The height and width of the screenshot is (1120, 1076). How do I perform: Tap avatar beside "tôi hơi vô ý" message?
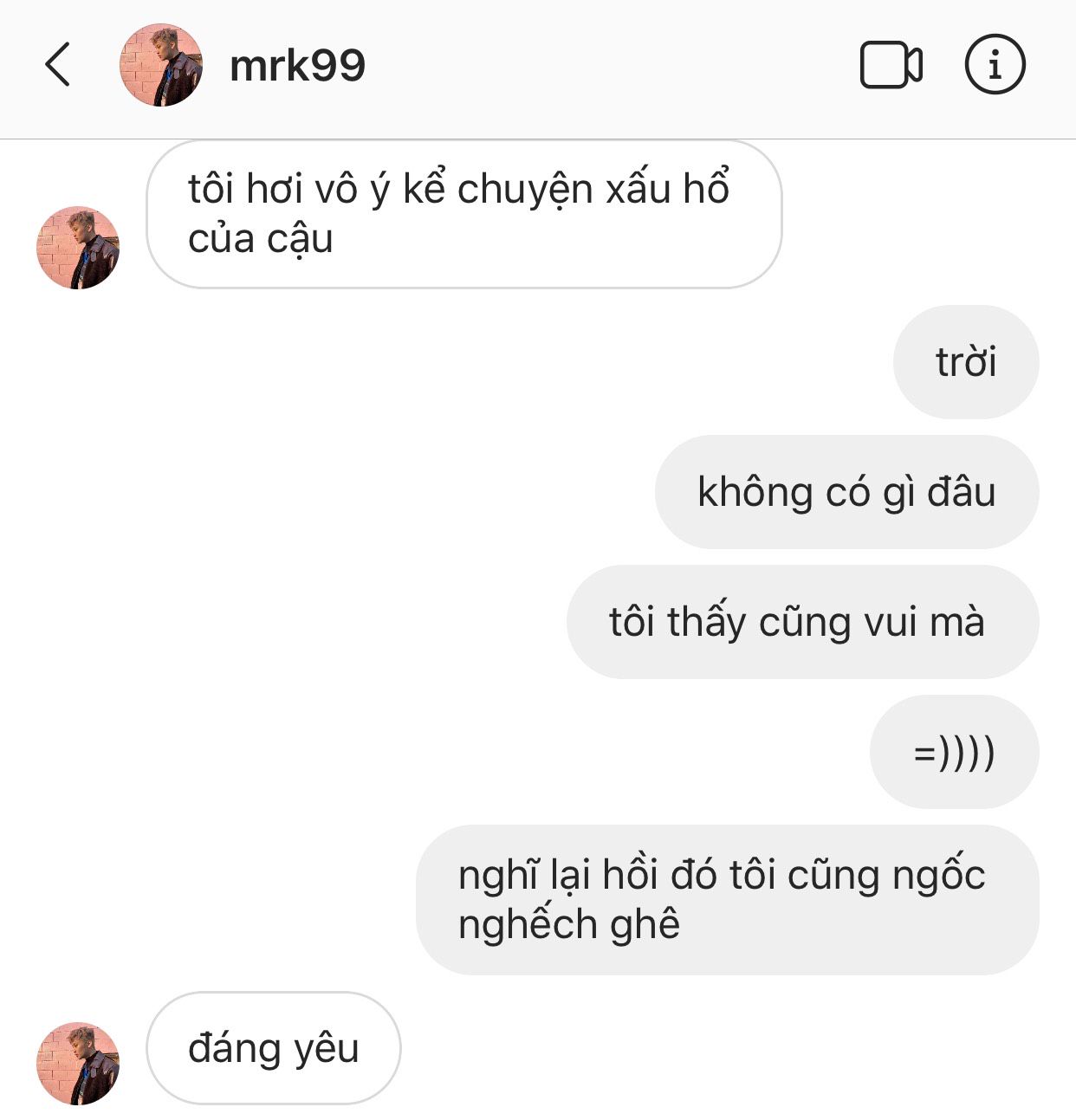tap(78, 248)
